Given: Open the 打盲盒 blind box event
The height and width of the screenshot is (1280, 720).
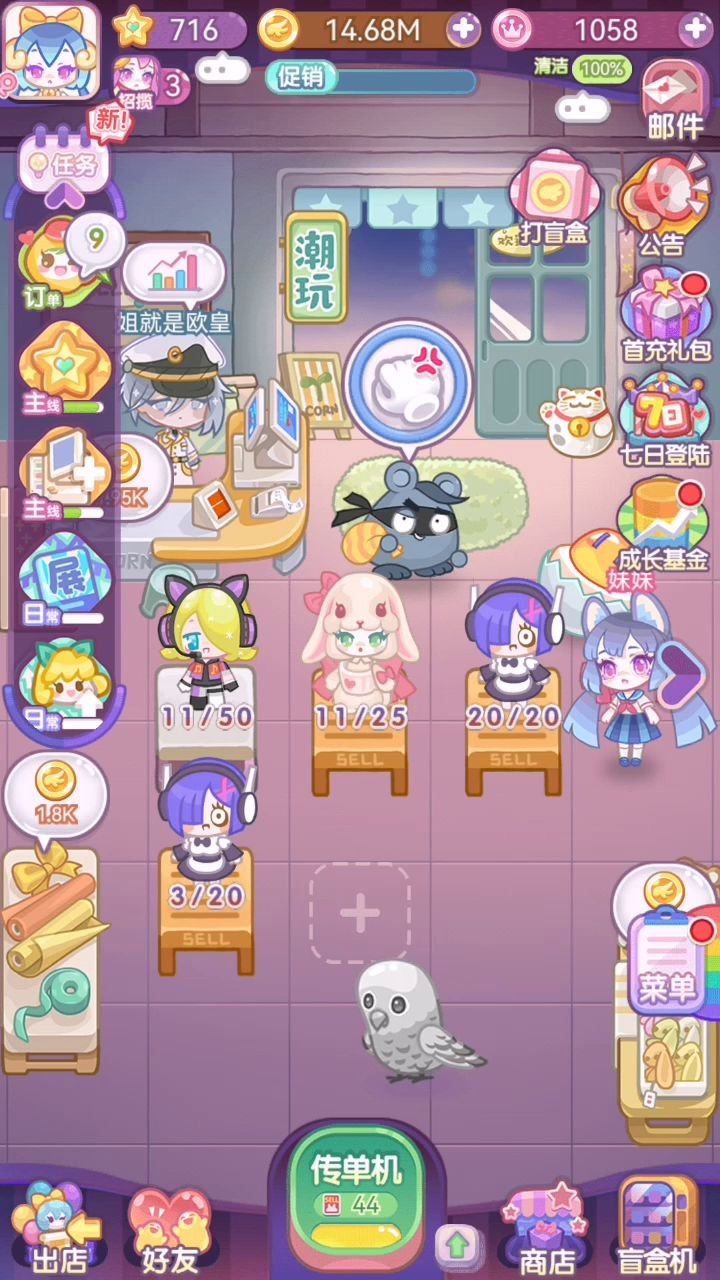Looking at the screenshot, I should (x=553, y=197).
